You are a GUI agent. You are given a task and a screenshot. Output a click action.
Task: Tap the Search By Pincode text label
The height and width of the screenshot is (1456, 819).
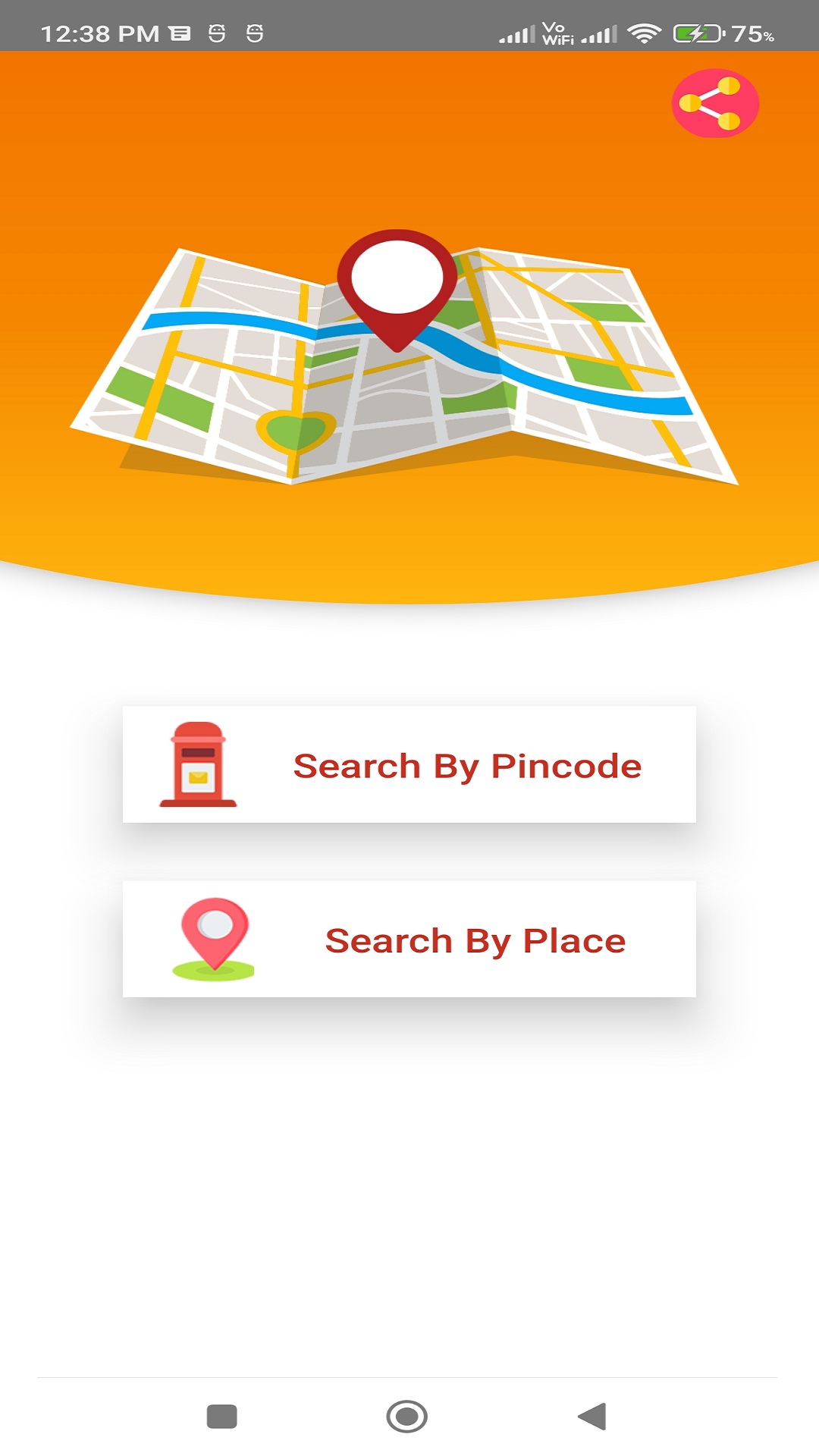[467, 766]
